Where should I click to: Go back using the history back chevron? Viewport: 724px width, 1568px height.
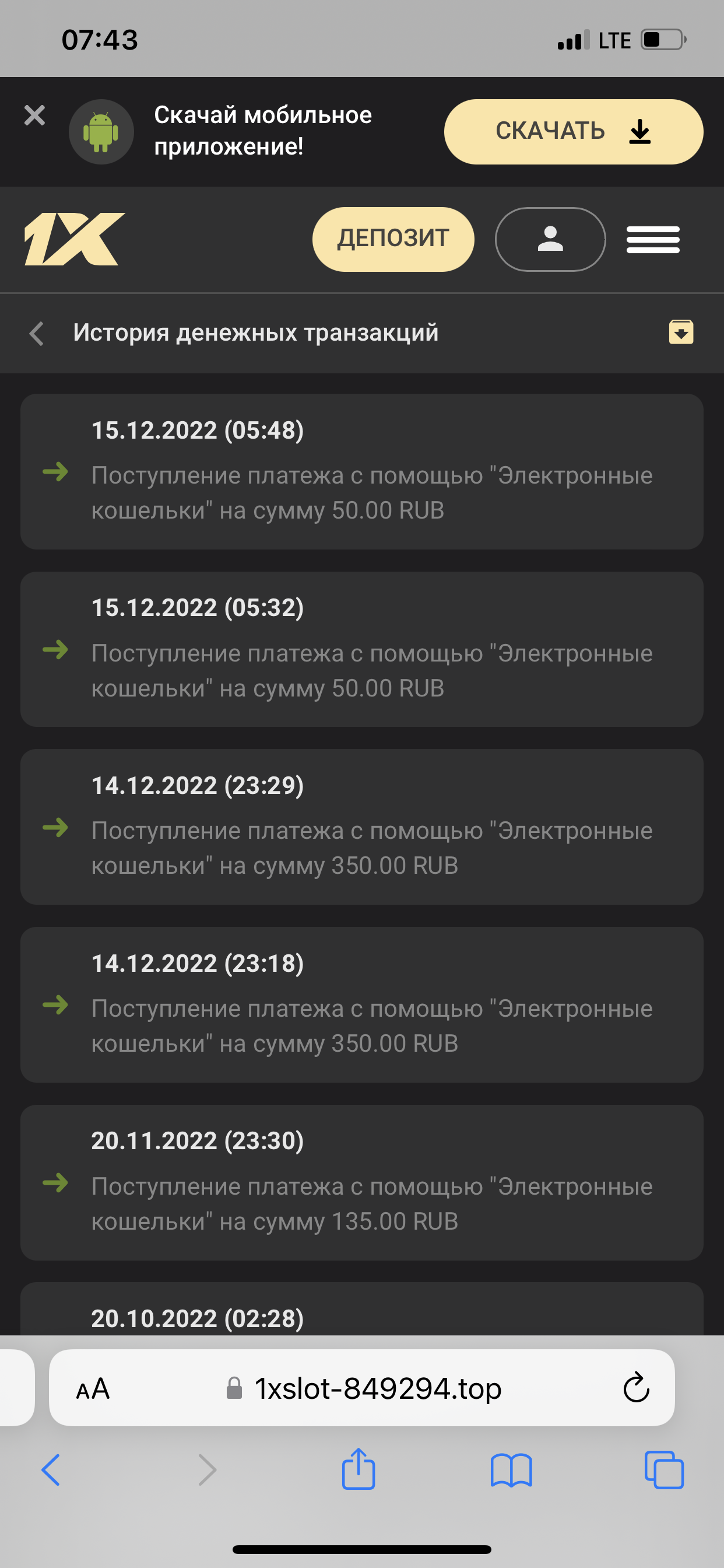[x=36, y=334]
